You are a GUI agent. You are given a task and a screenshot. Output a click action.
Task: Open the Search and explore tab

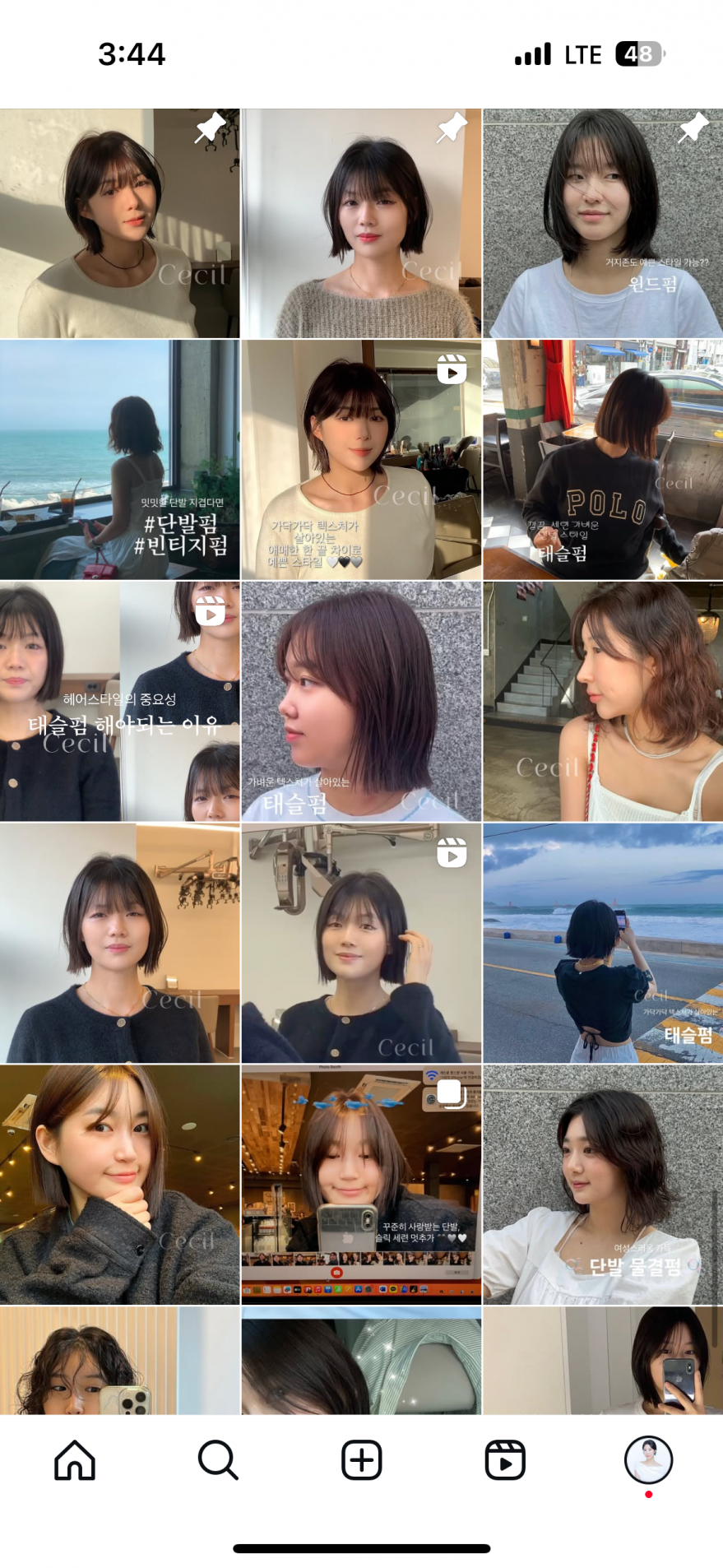tap(218, 1460)
